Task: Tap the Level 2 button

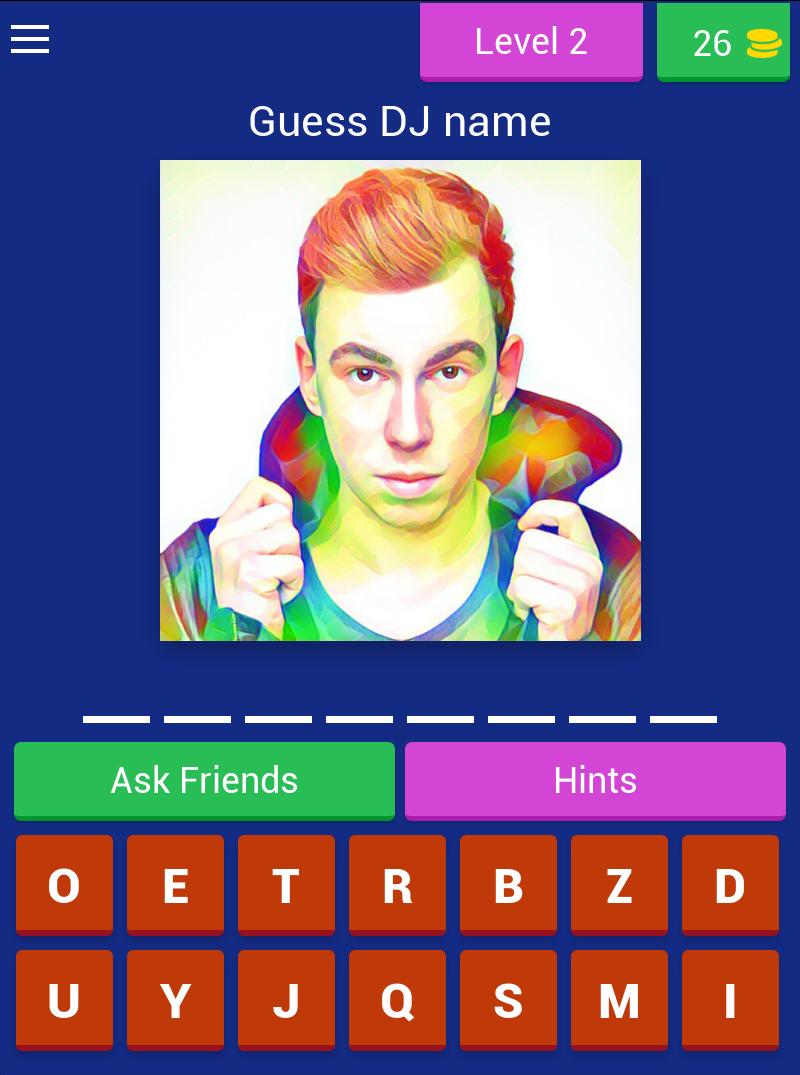Action: click(x=530, y=42)
